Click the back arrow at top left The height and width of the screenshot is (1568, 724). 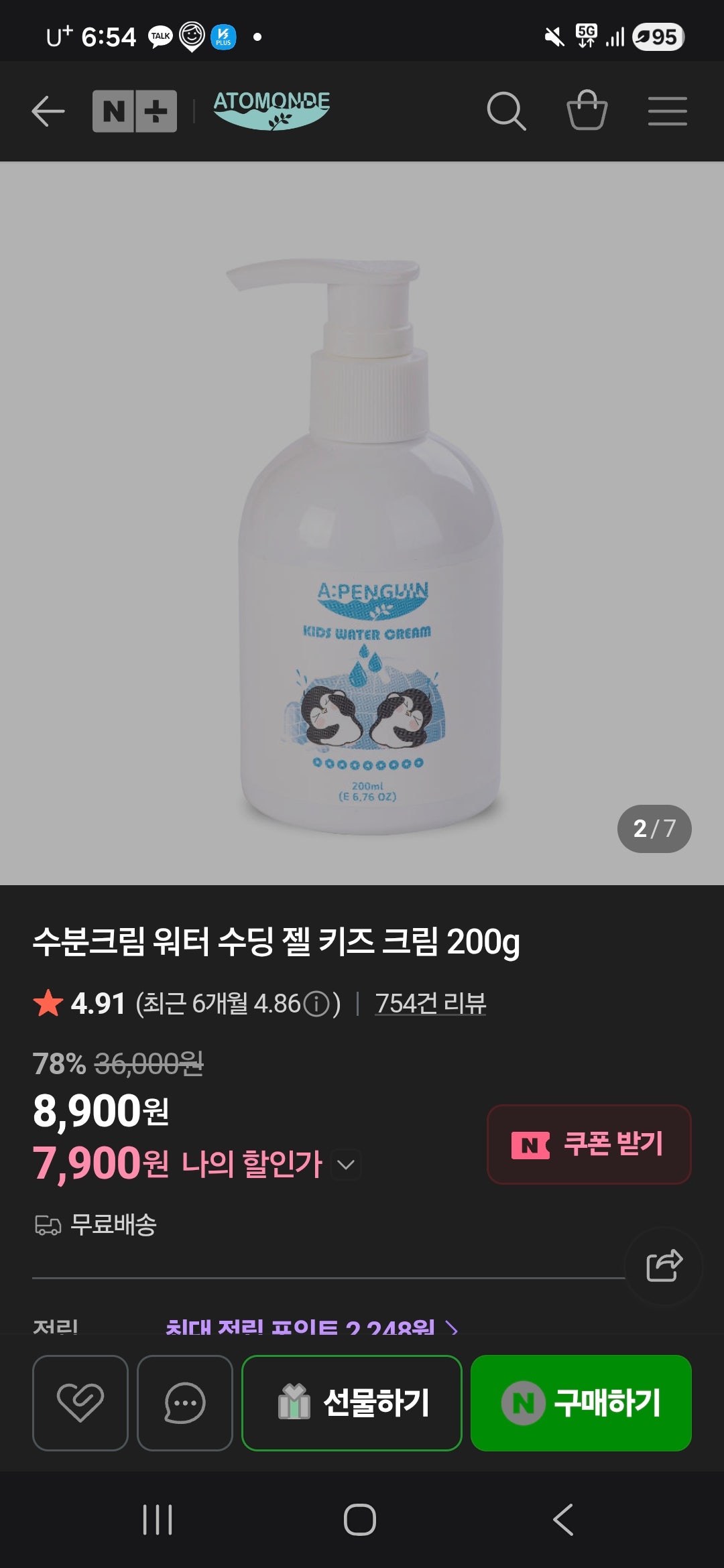click(47, 111)
